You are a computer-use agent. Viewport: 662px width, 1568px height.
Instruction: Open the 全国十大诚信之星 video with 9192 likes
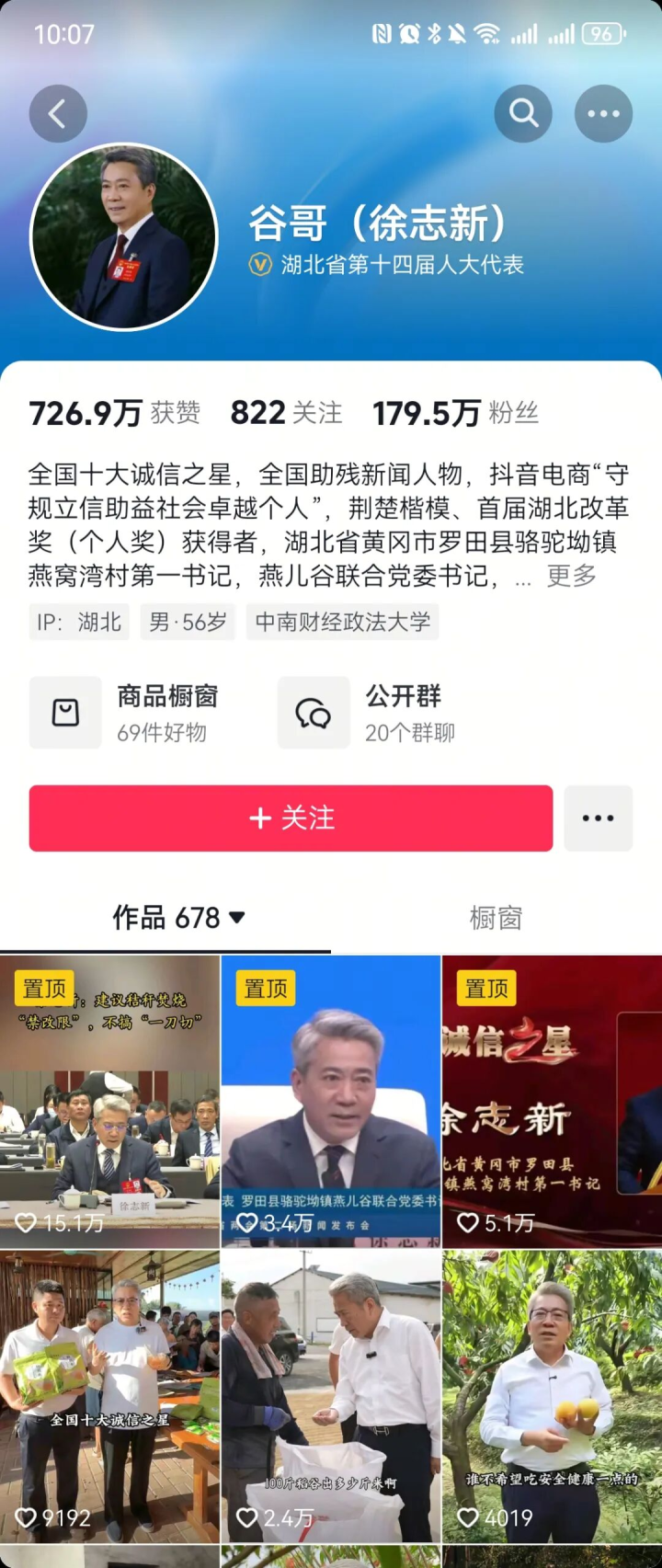coord(109,1396)
